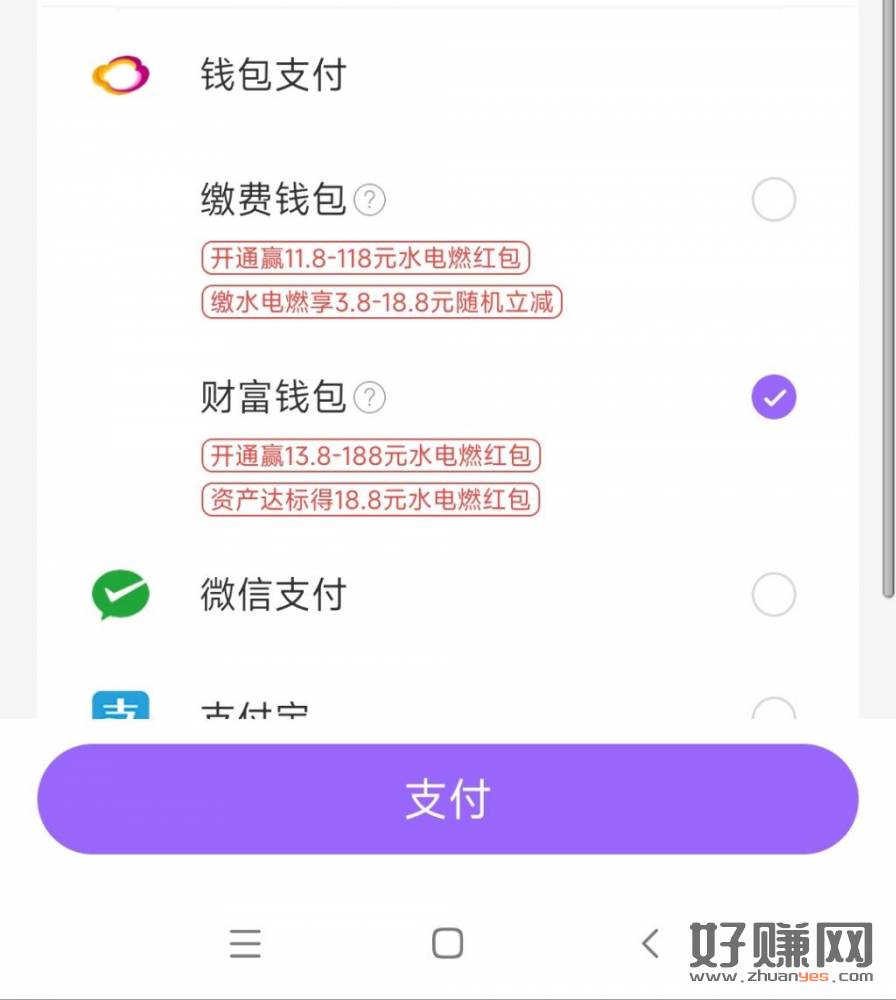896x1000 pixels.
Task: Select the 缴费钱包 payment option
Action: 773,200
